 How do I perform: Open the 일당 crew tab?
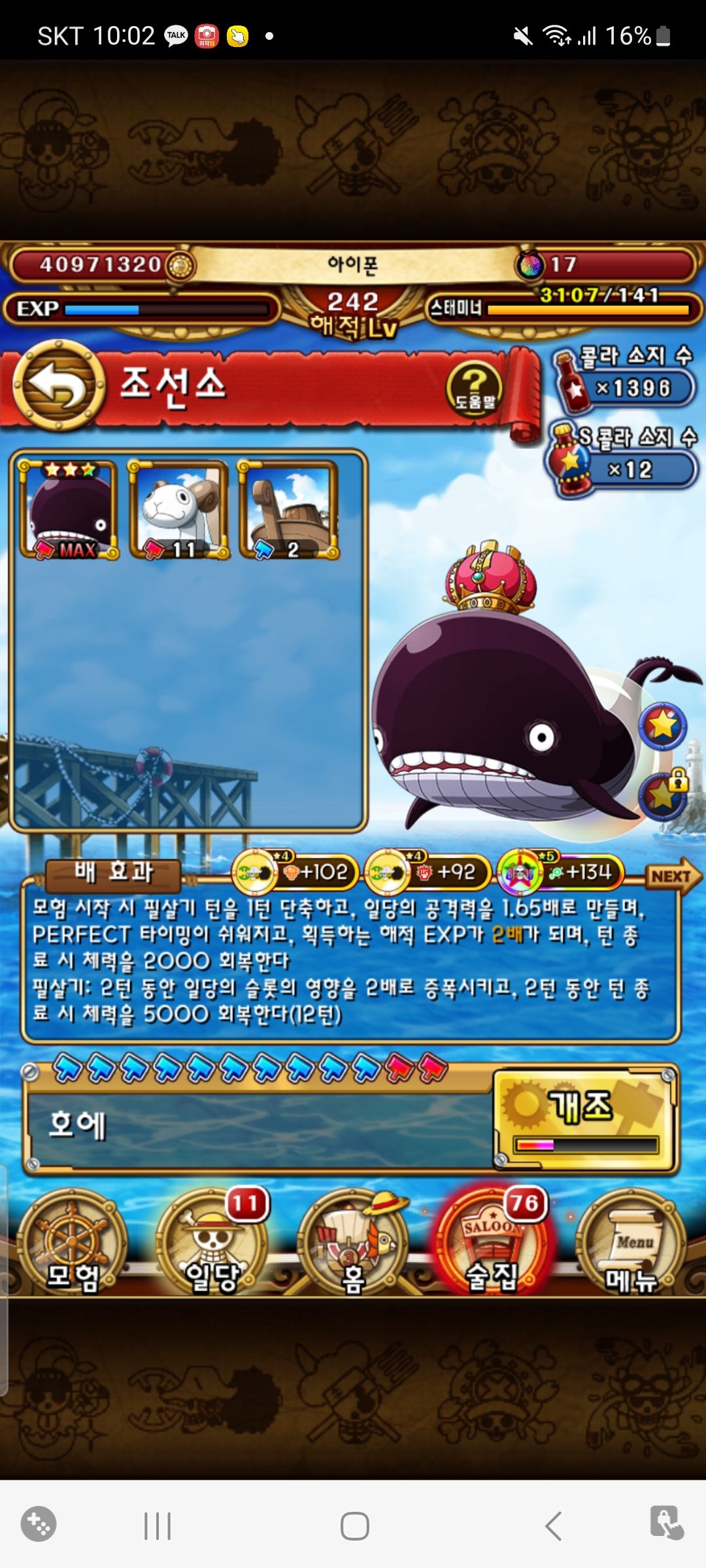pos(212,1243)
